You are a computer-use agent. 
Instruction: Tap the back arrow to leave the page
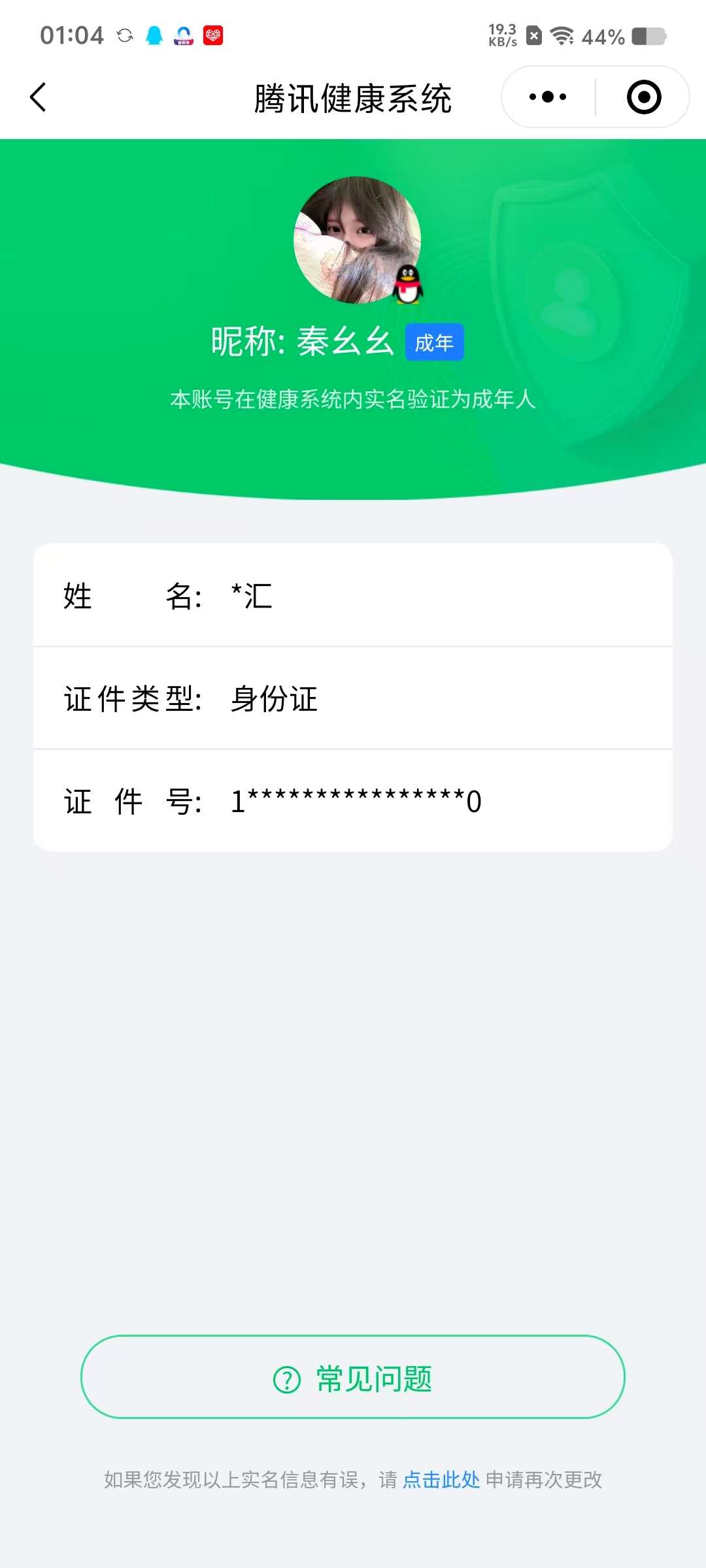(39, 97)
